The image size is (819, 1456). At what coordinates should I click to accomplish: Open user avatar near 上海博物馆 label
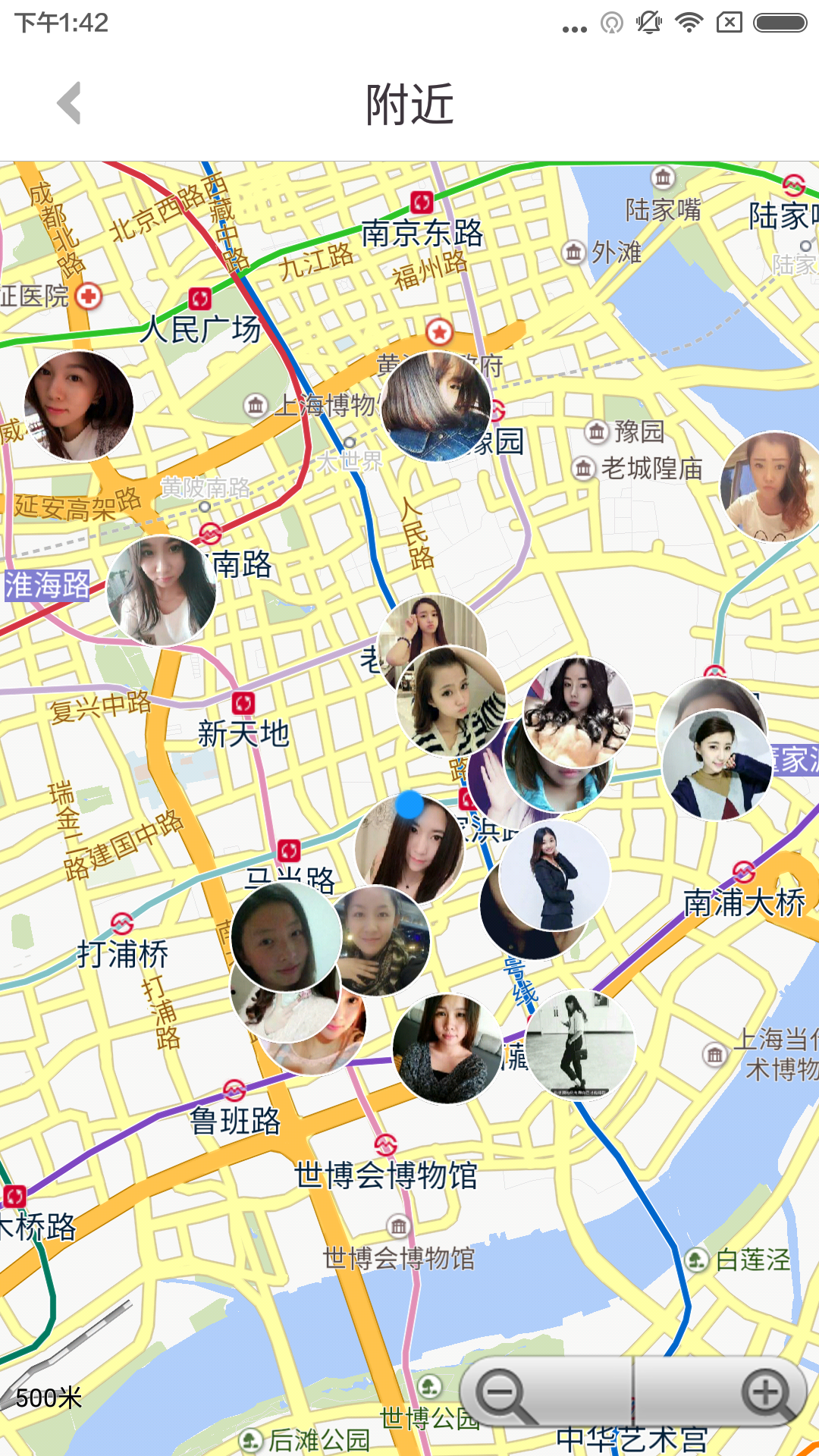[x=436, y=408]
